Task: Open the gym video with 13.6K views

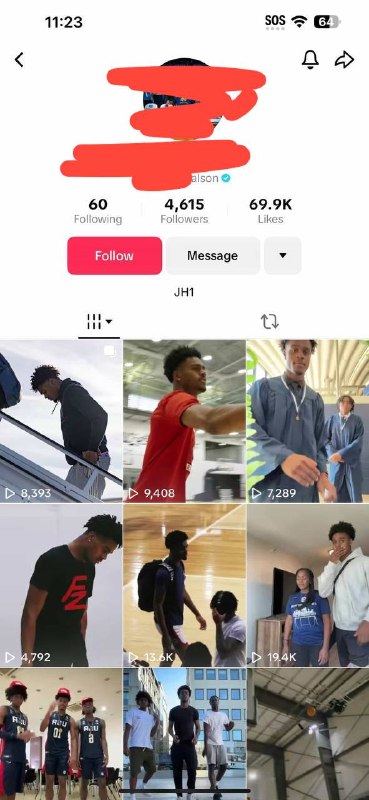Action: (184, 585)
